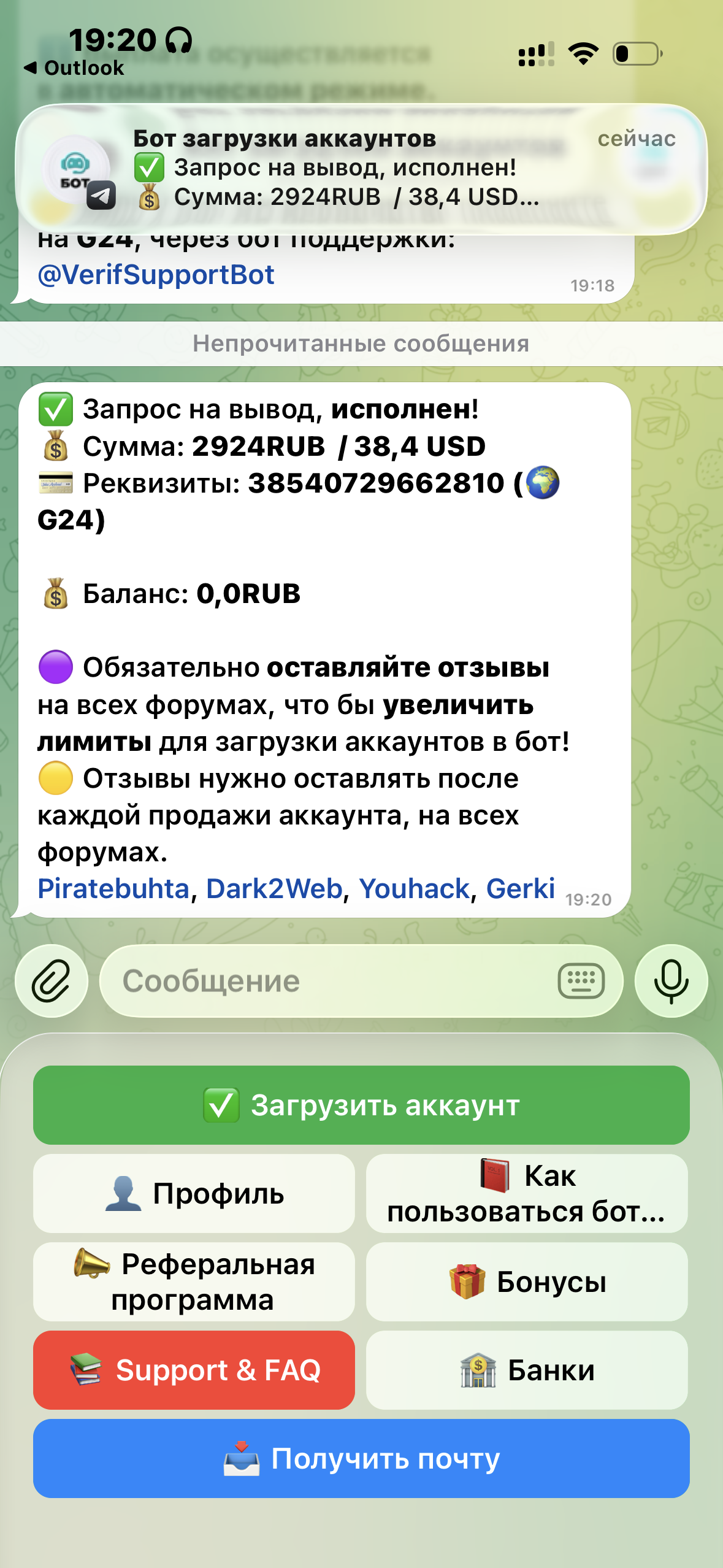The width and height of the screenshot is (723, 1568).
Task: Return to Outlook via back arrow
Action: pyautogui.click(x=74, y=67)
